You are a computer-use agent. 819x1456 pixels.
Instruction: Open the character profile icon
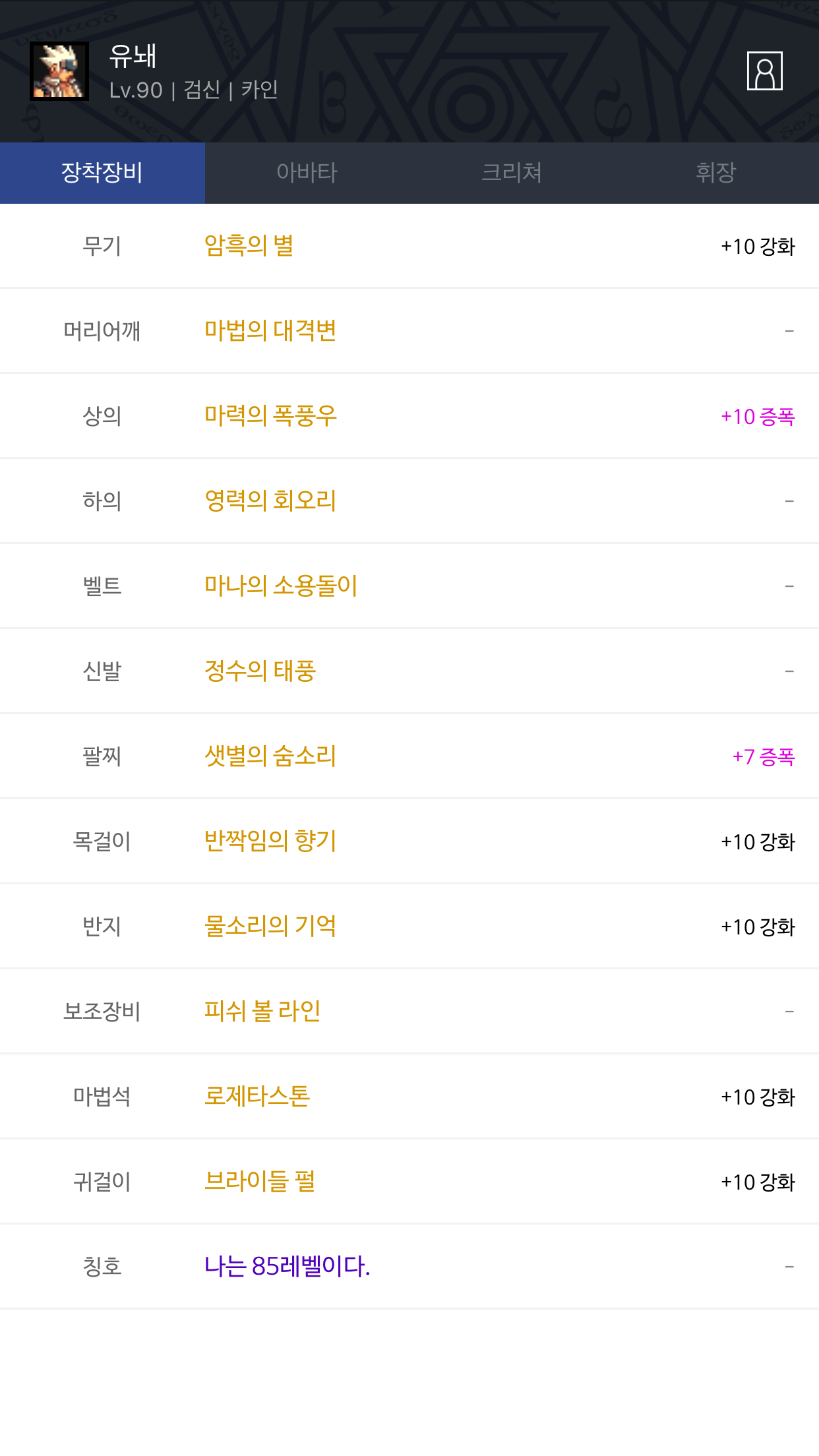(764, 71)
